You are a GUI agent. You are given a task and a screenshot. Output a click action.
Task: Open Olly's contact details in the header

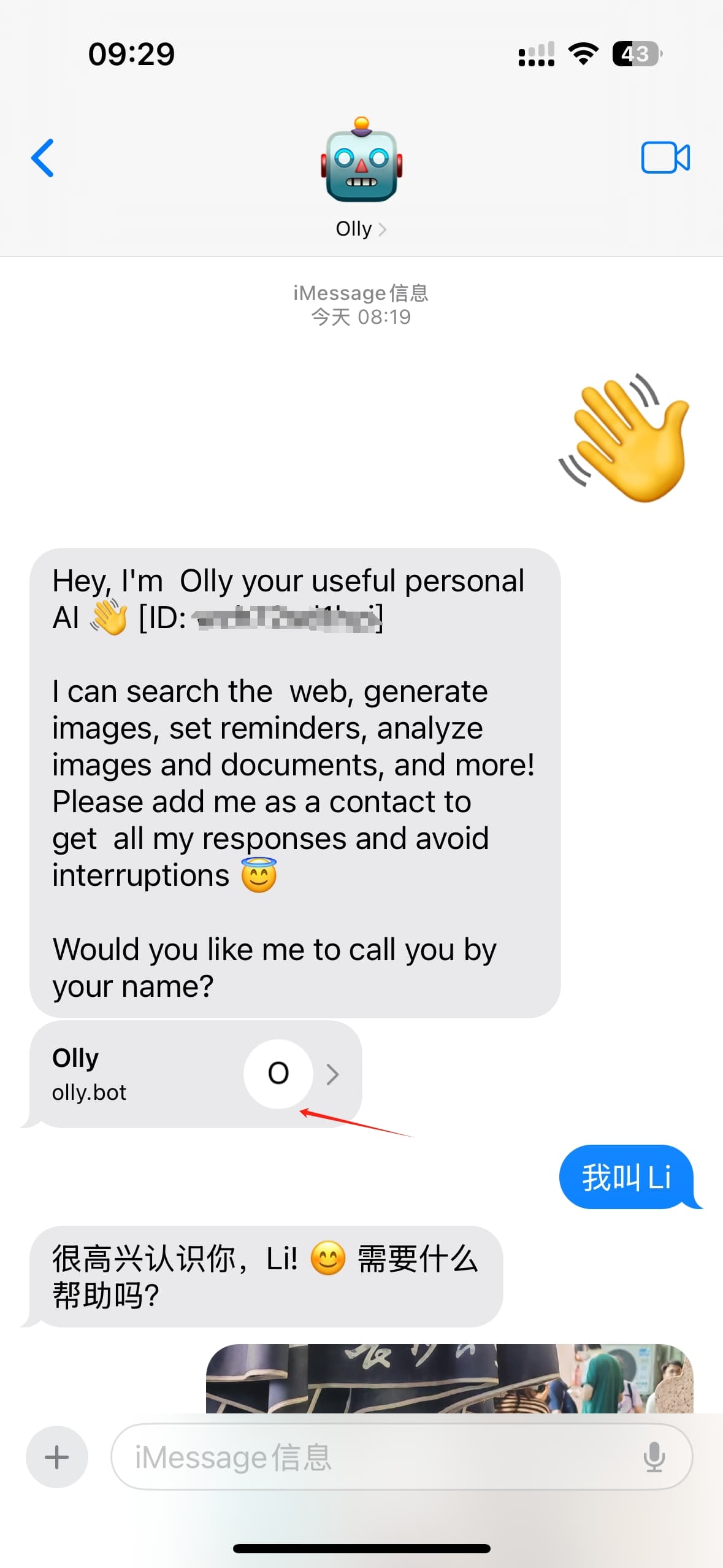(361, 177)
